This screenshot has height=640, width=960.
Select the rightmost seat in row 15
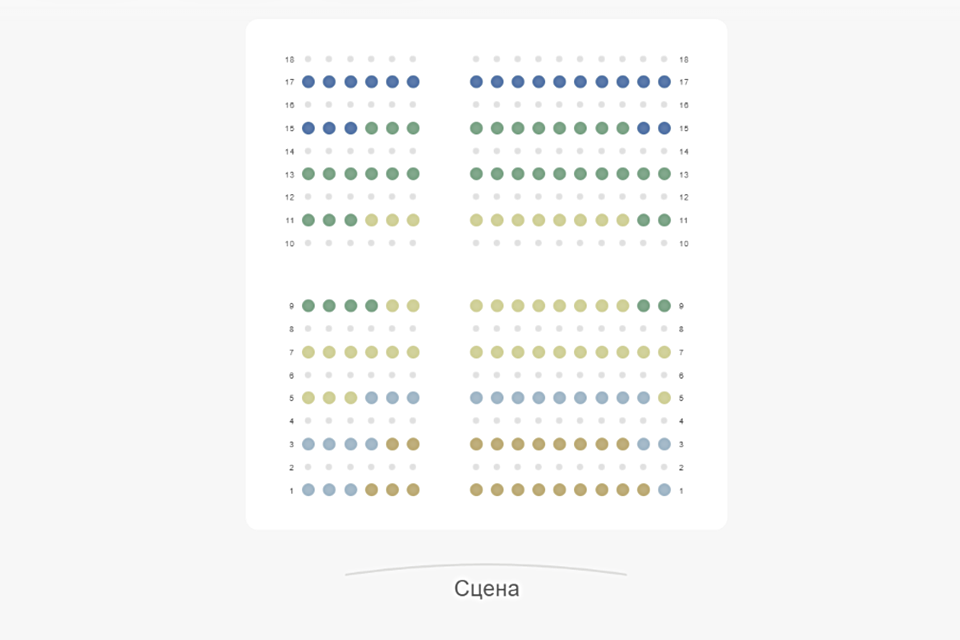click(664, 128)
